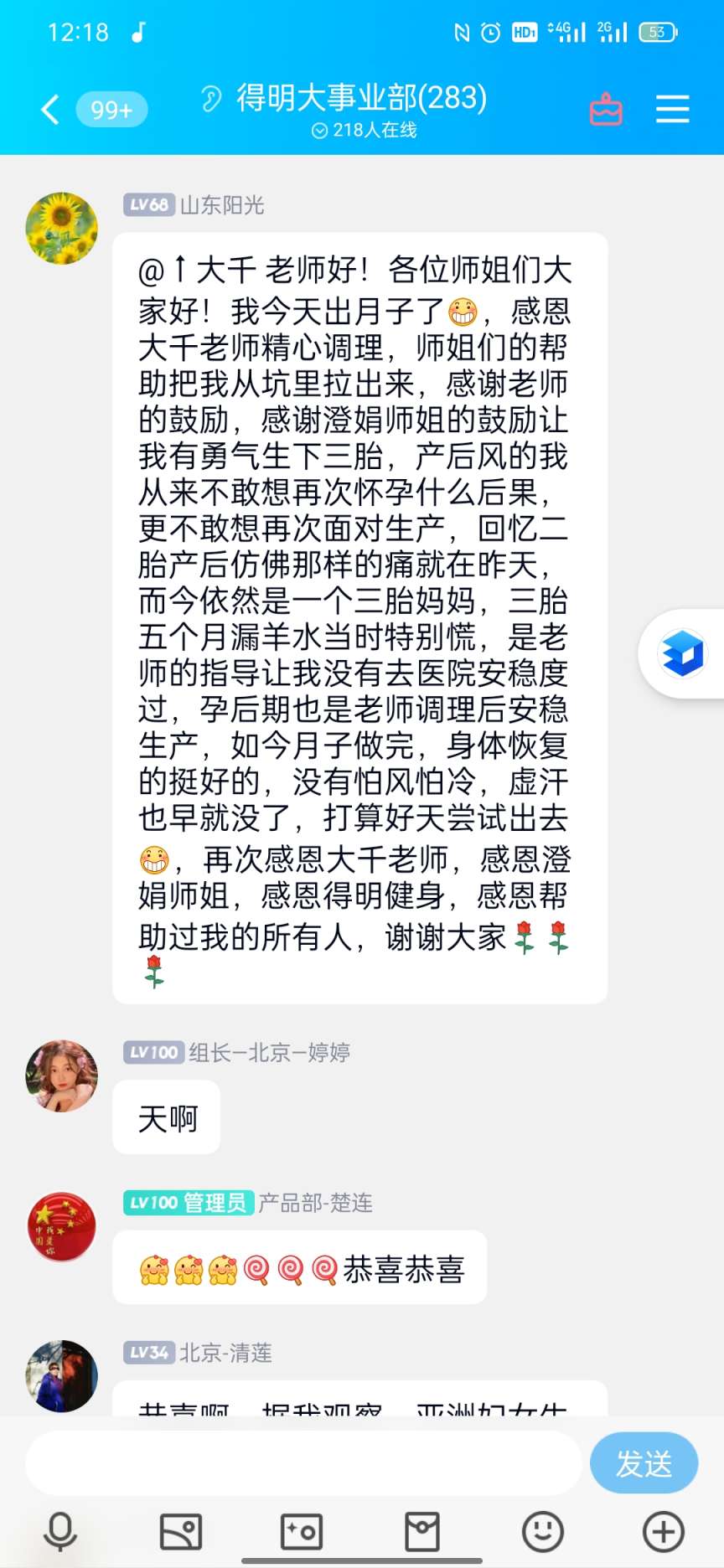Open group title 得明大事业部 details
724x1568 pixels.
pos(360,99)
